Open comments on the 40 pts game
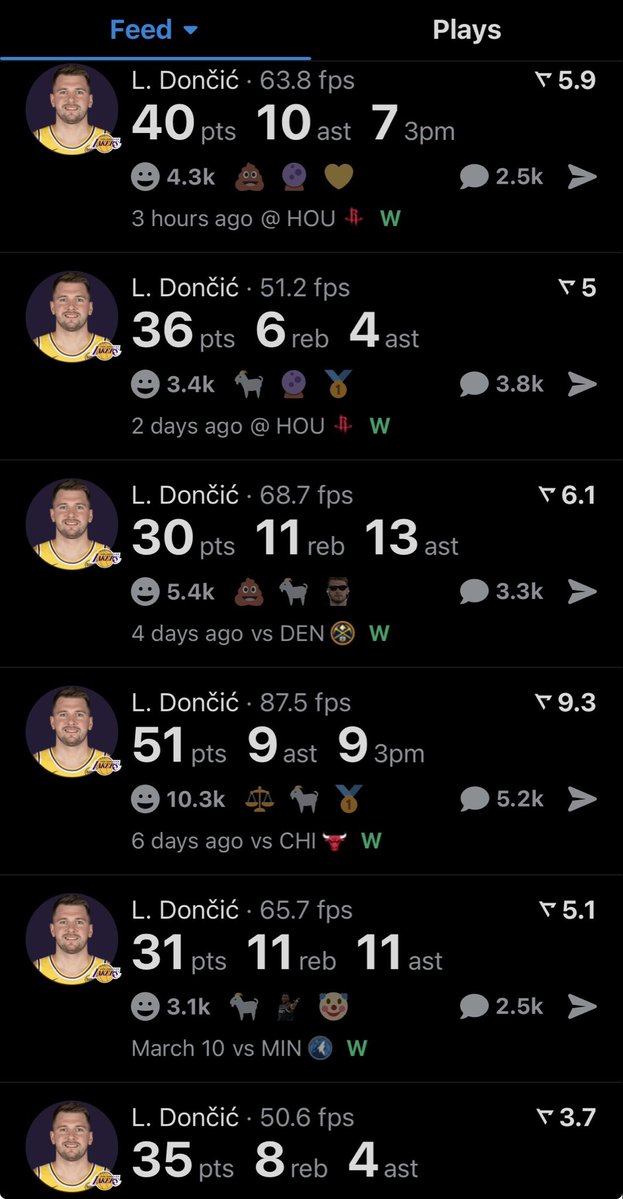This screenshot has height=1199, width=623. pos(502,177)
